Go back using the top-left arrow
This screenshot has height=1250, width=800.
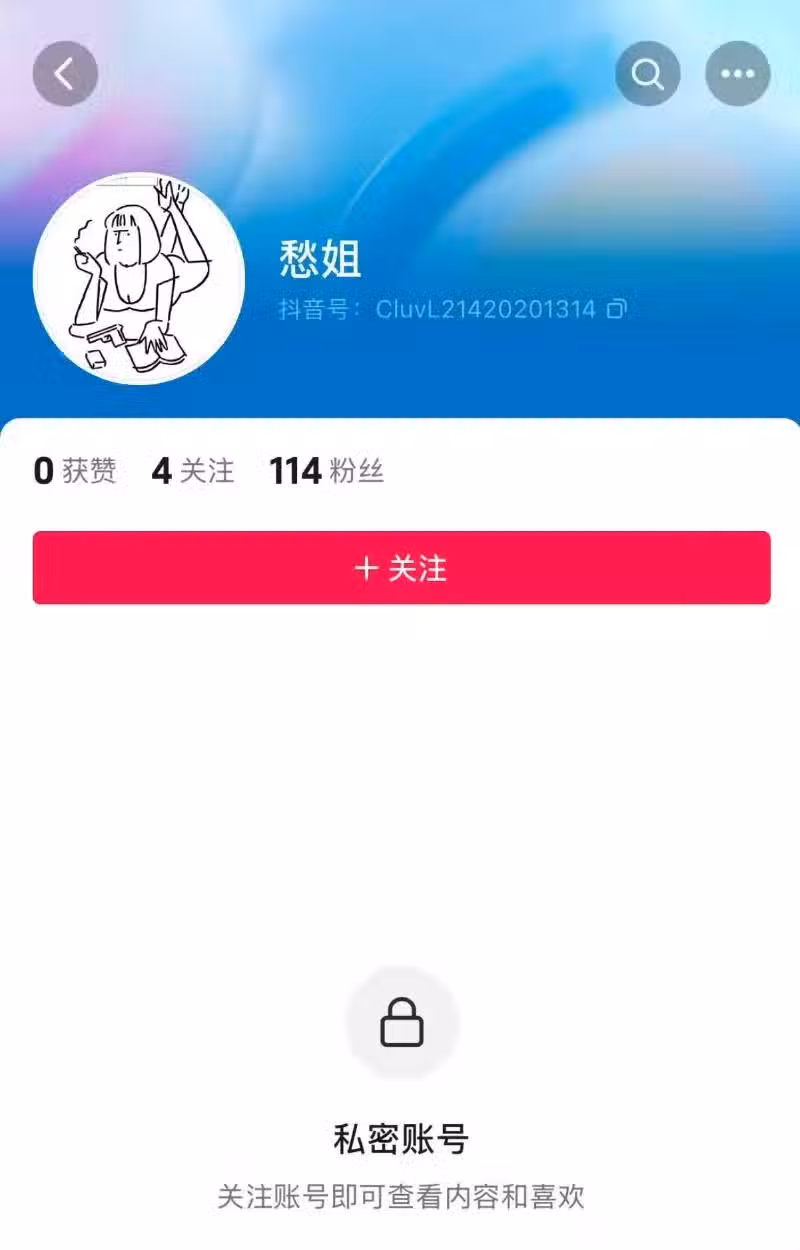[65, 74]
